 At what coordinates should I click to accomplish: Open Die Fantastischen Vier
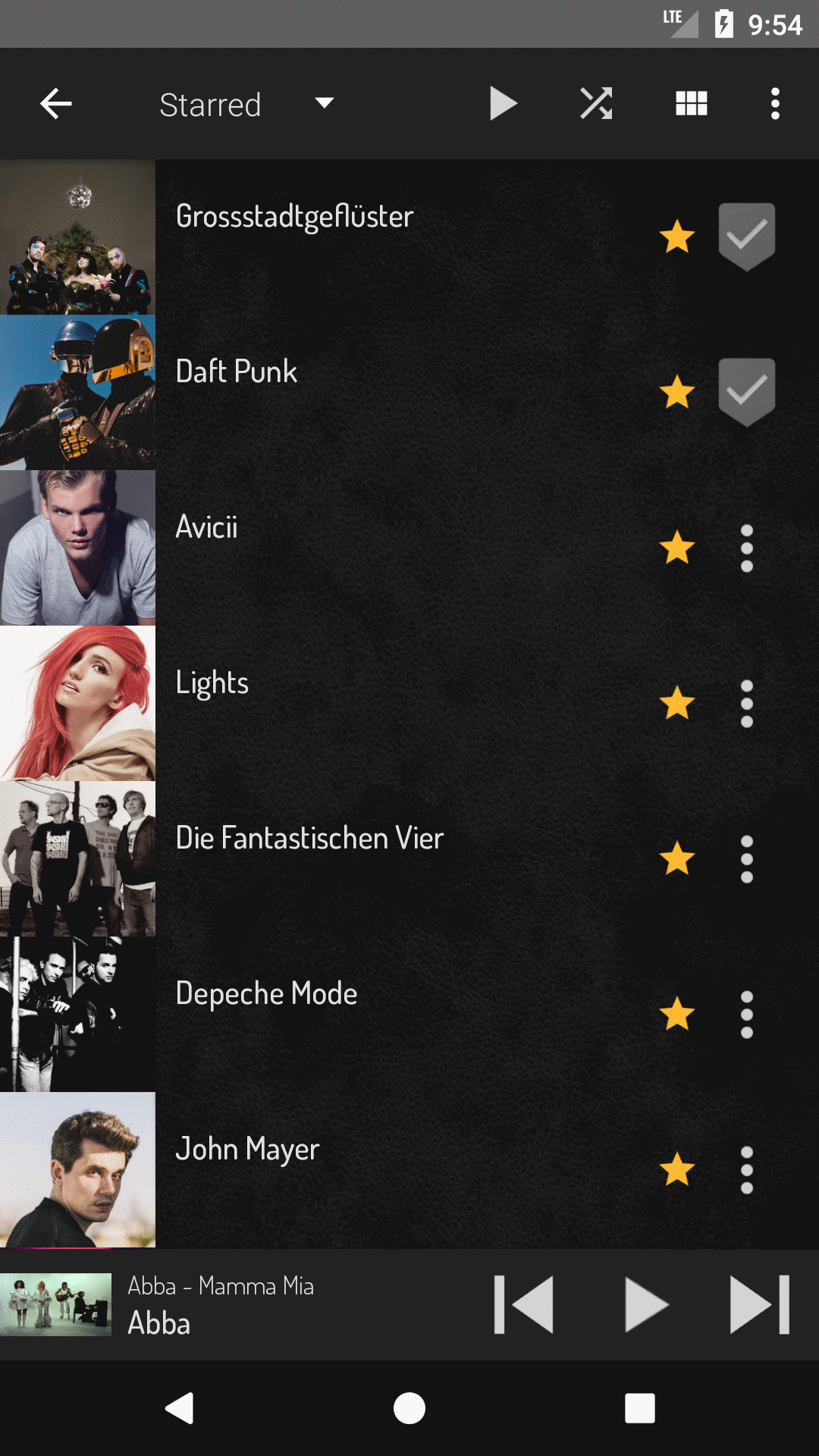tap(309, 838)
